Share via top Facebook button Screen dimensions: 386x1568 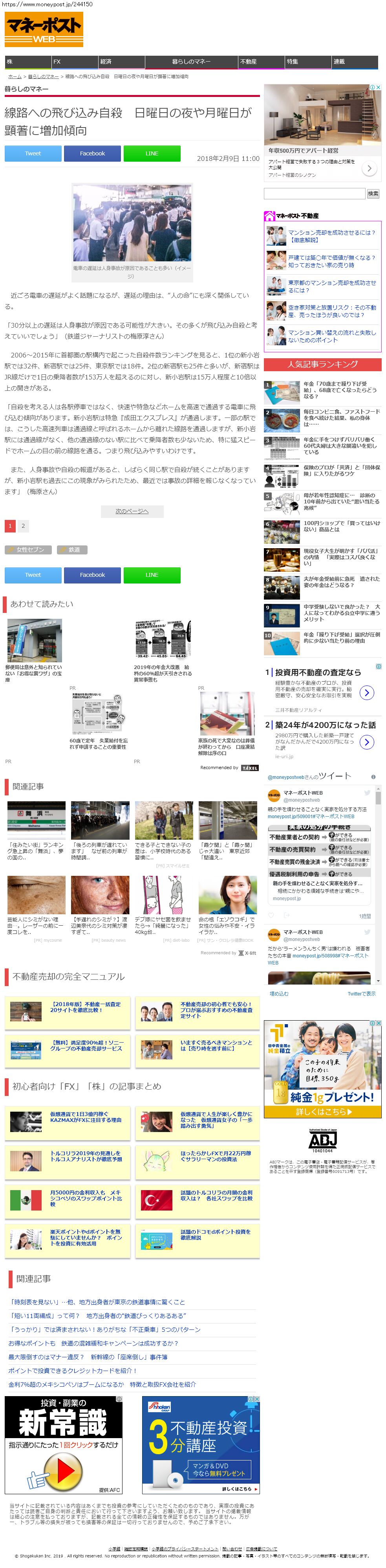(x=92, y=153)
